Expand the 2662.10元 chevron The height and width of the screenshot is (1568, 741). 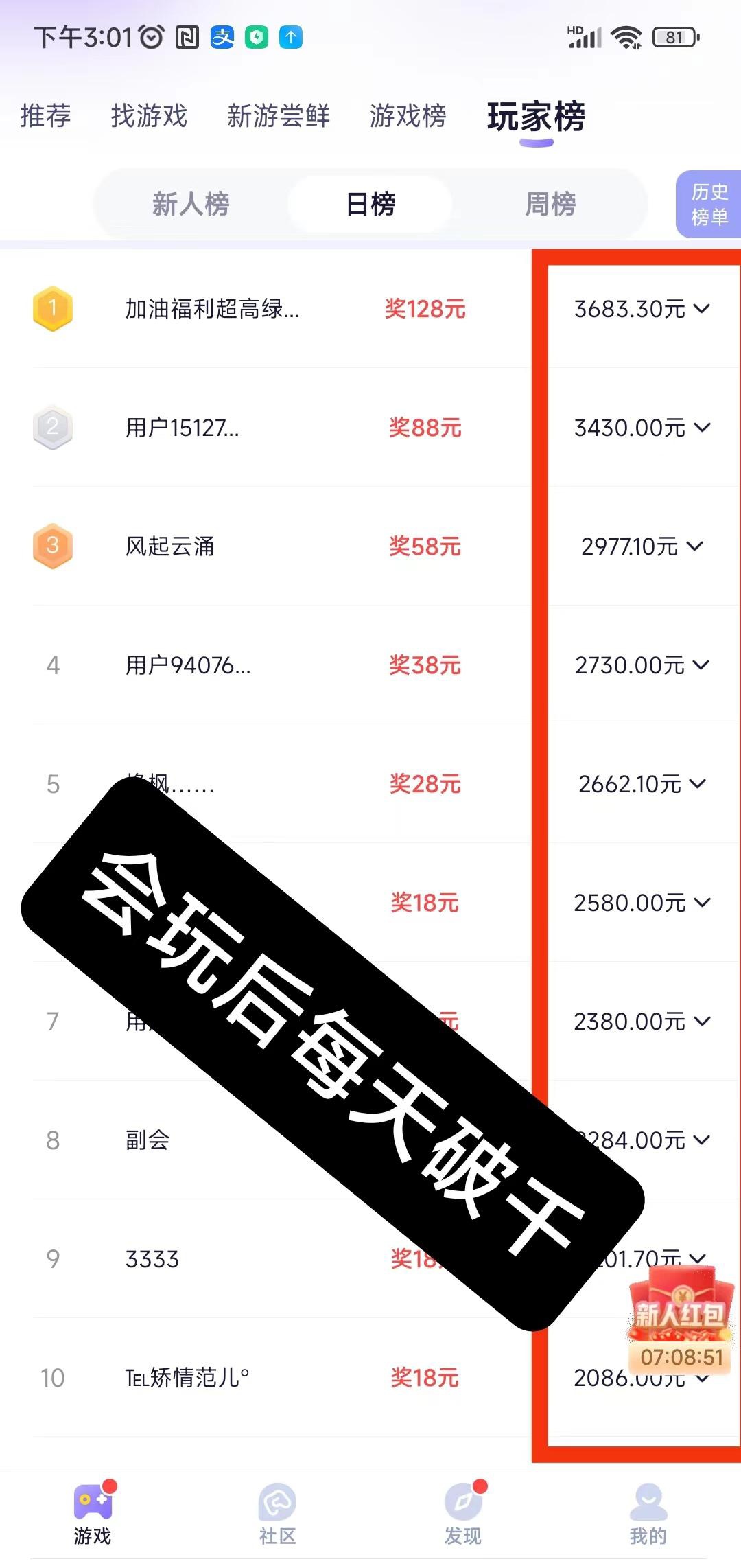[697, 784]
